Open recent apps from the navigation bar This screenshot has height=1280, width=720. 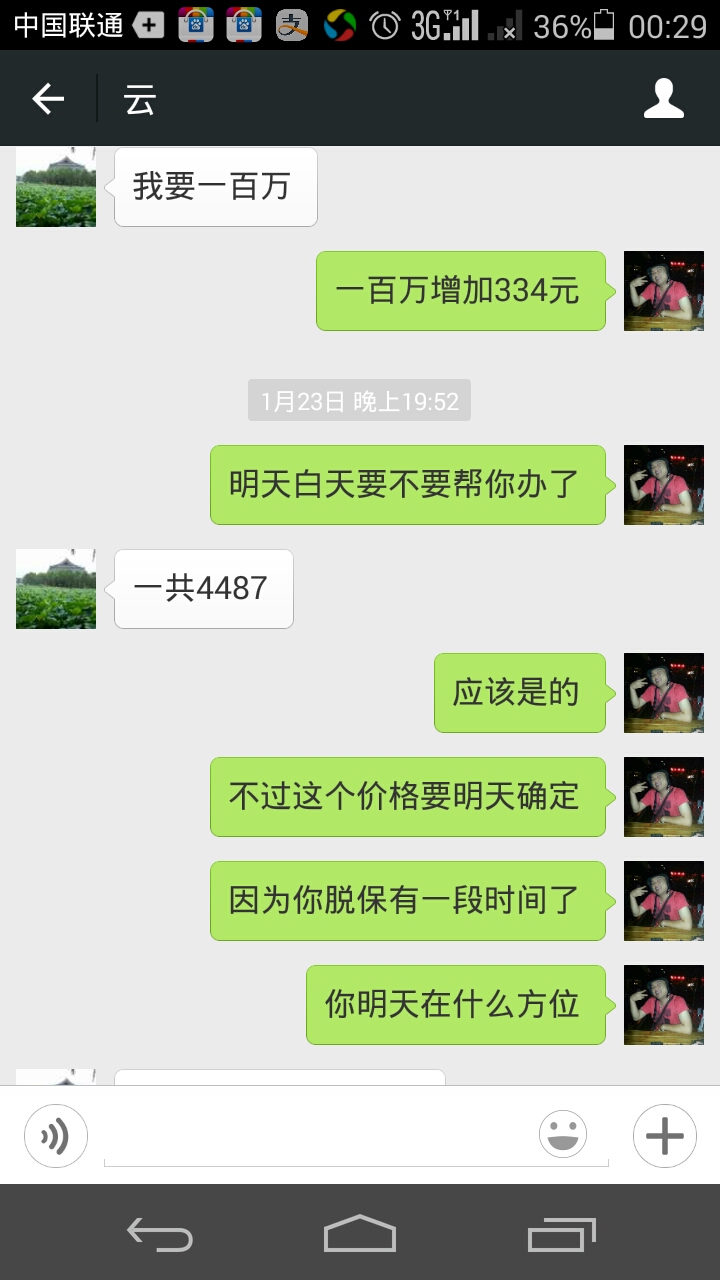[x=561, y=1234]
